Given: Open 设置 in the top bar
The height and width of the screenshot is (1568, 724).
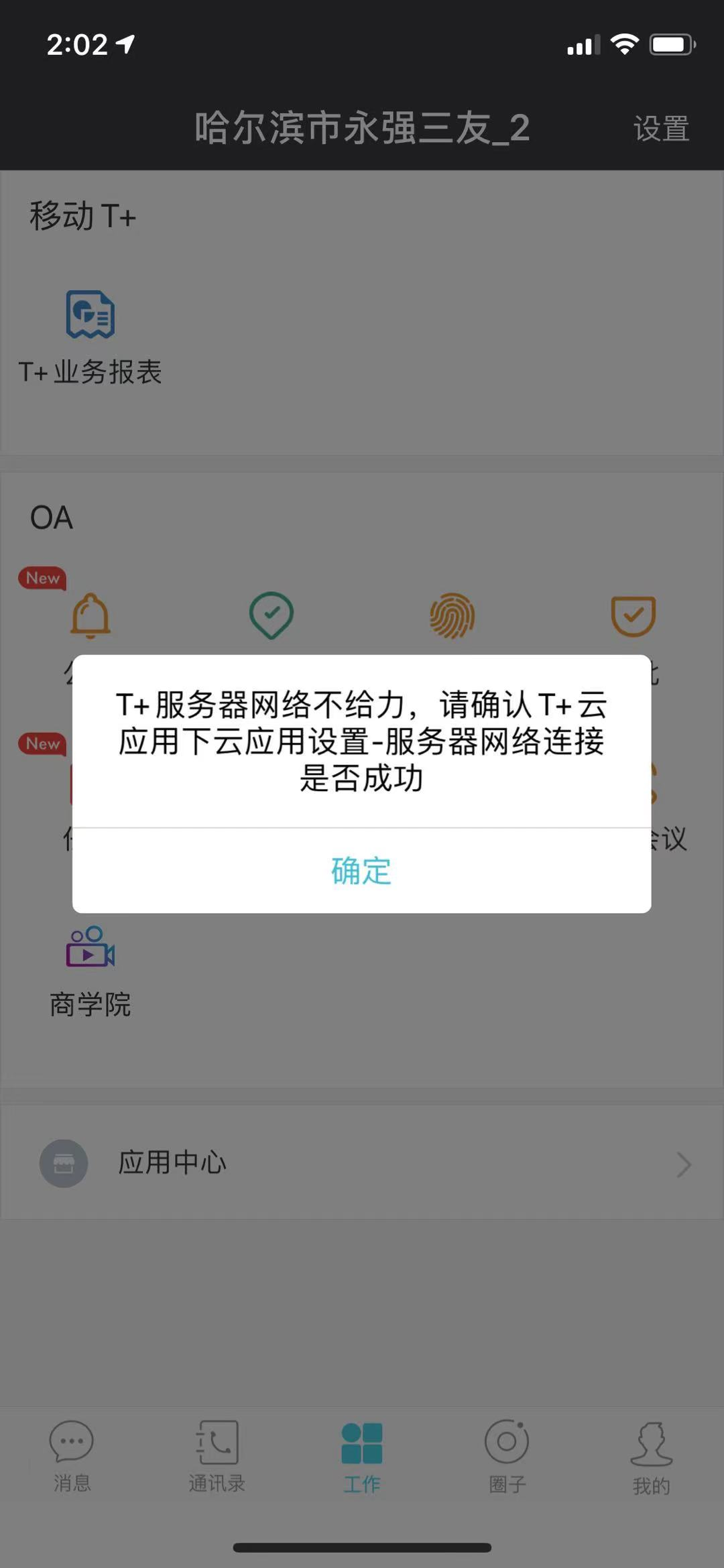Looking at the screenshot, I should point(661,128).
